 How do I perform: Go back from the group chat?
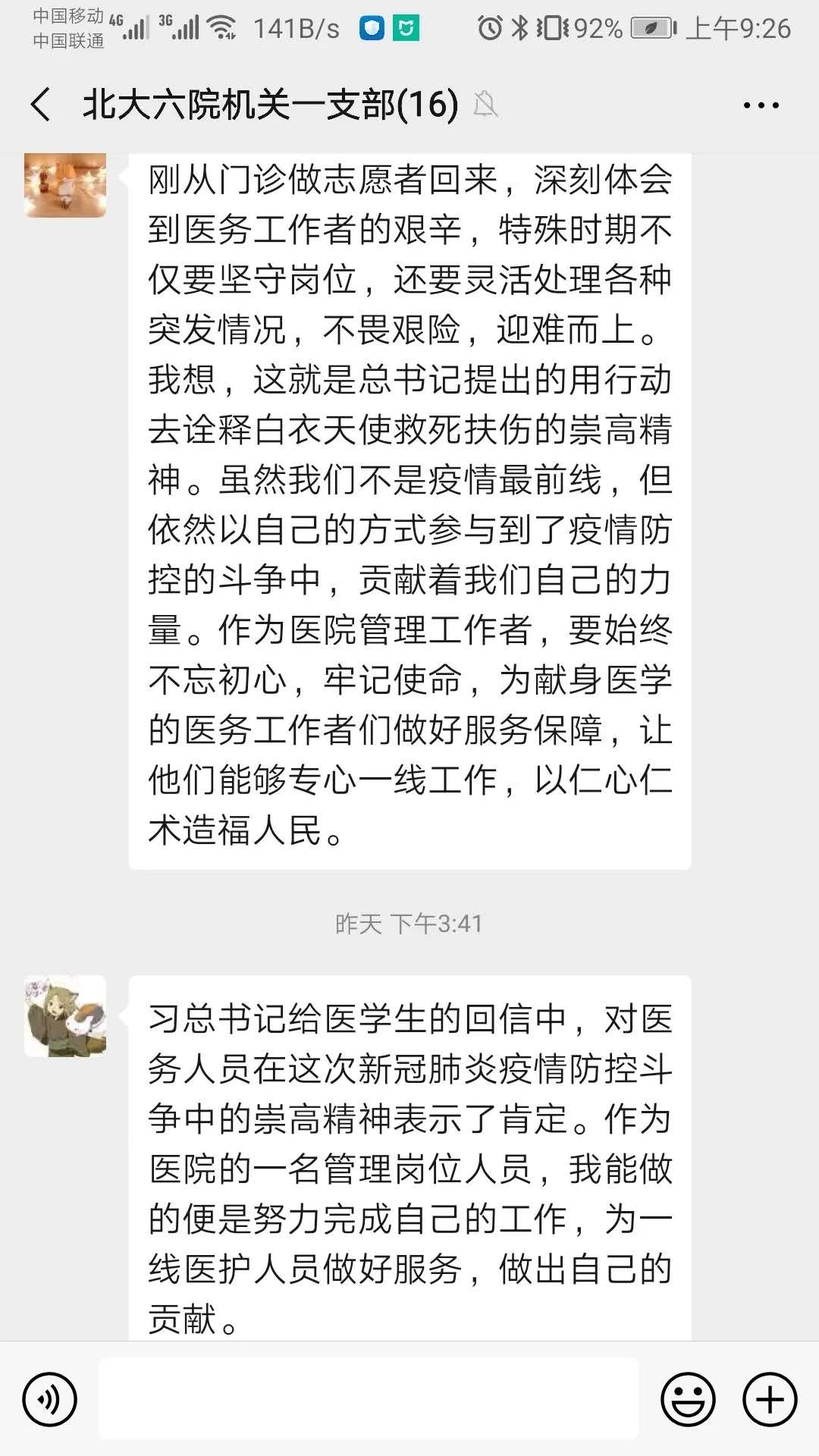[x=41, y=105]
